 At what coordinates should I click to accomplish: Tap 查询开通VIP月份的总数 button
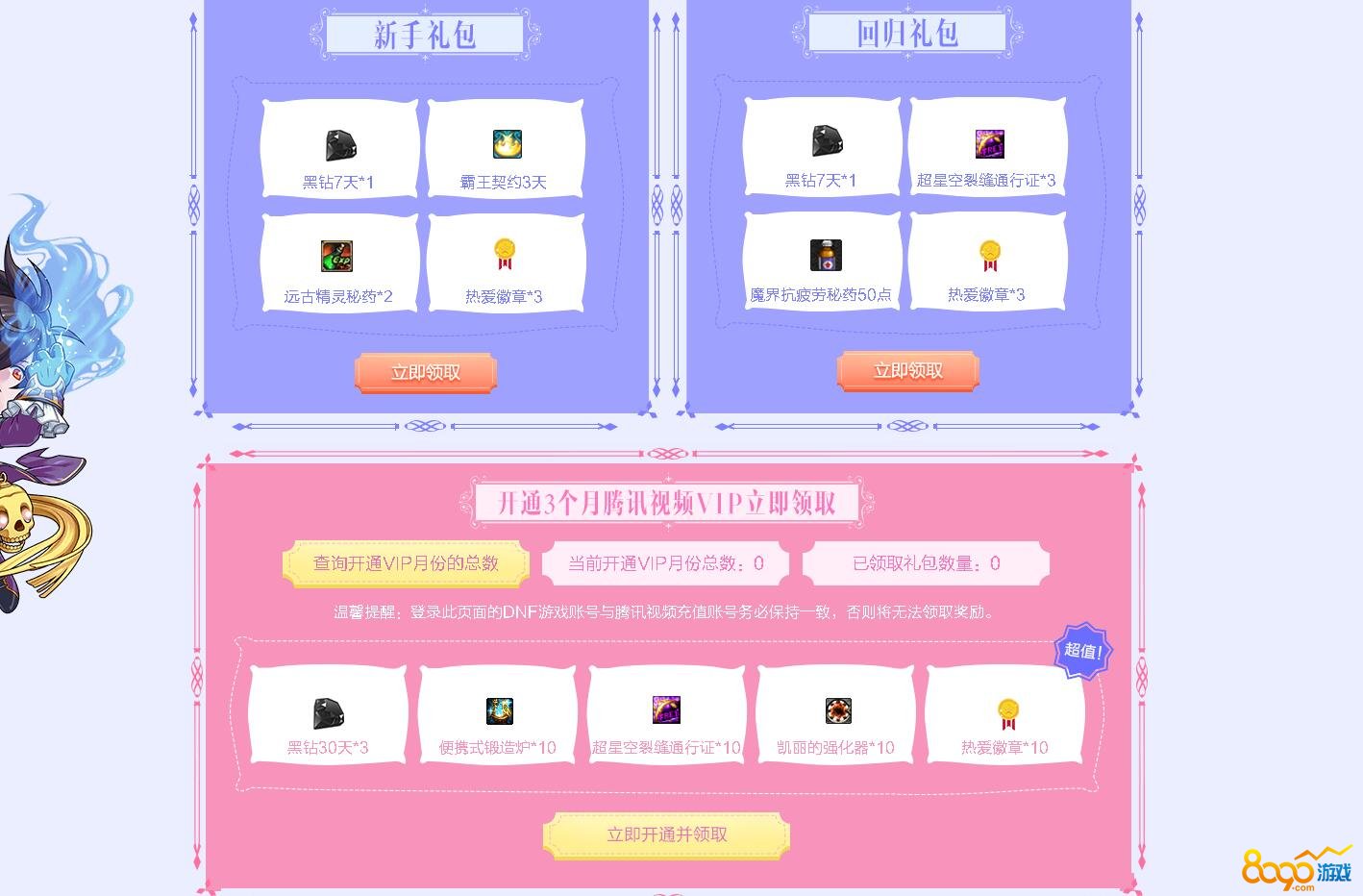406,563
